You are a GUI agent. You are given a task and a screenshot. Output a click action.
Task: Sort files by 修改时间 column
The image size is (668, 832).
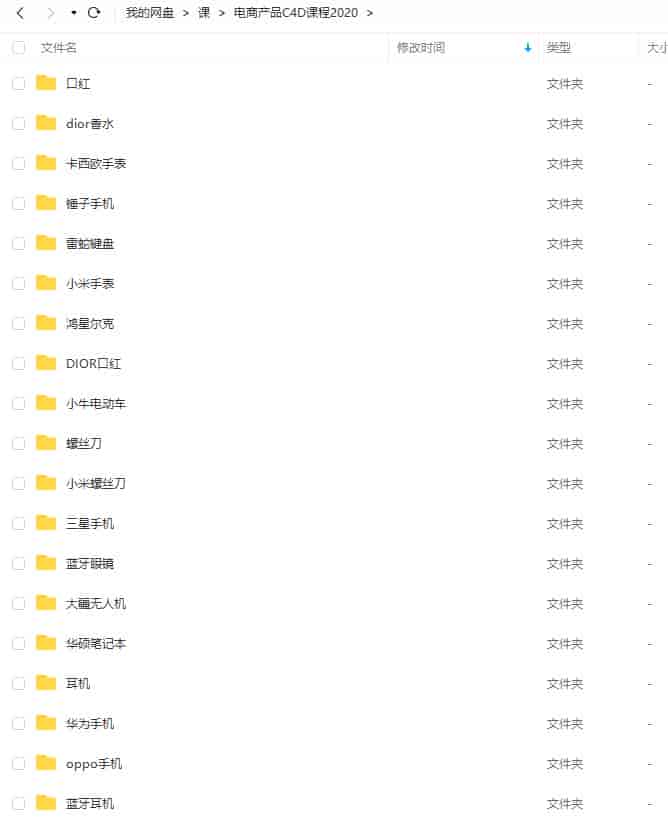point(421,47)
